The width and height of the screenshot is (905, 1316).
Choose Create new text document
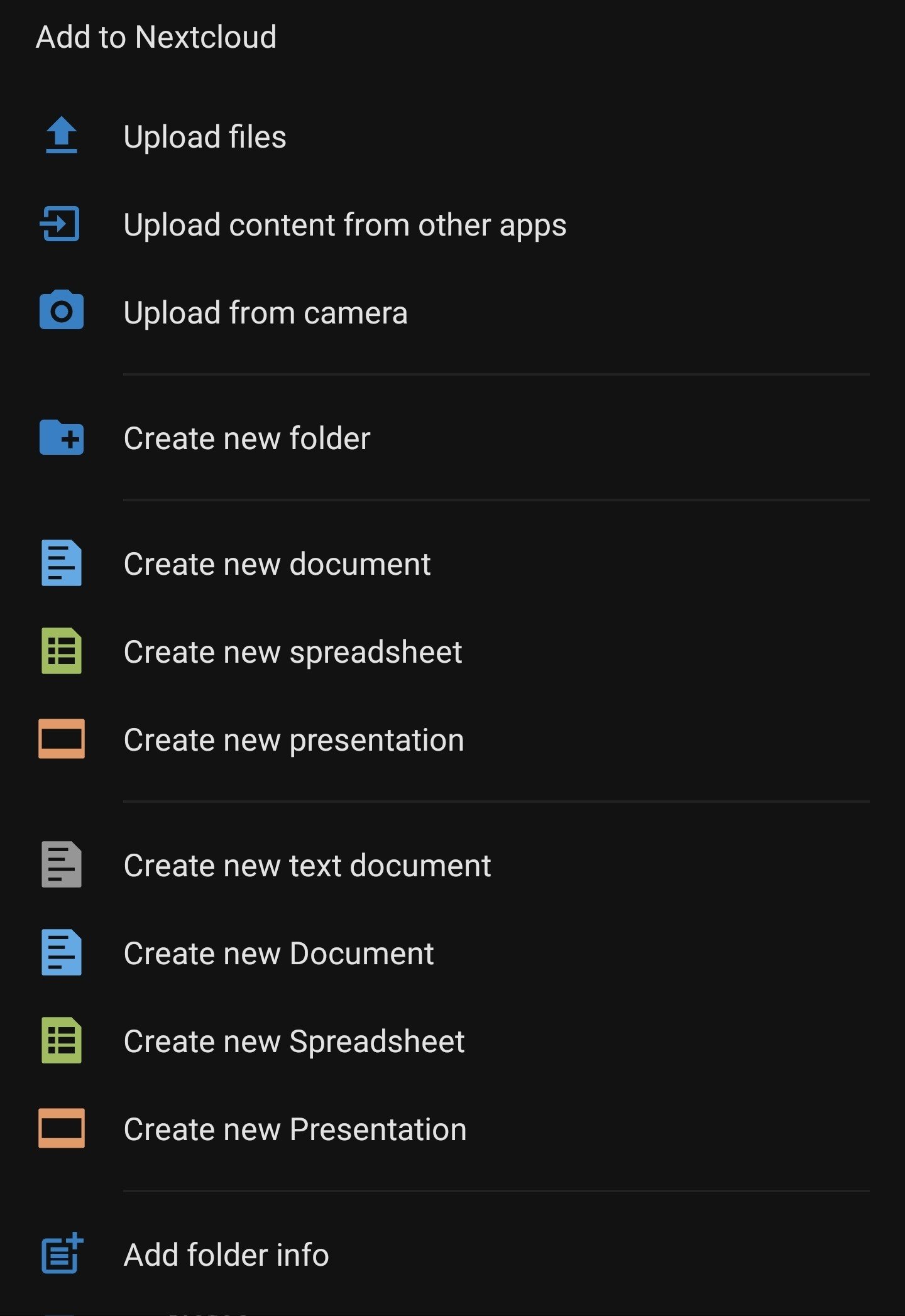click(x=307, y=866)
